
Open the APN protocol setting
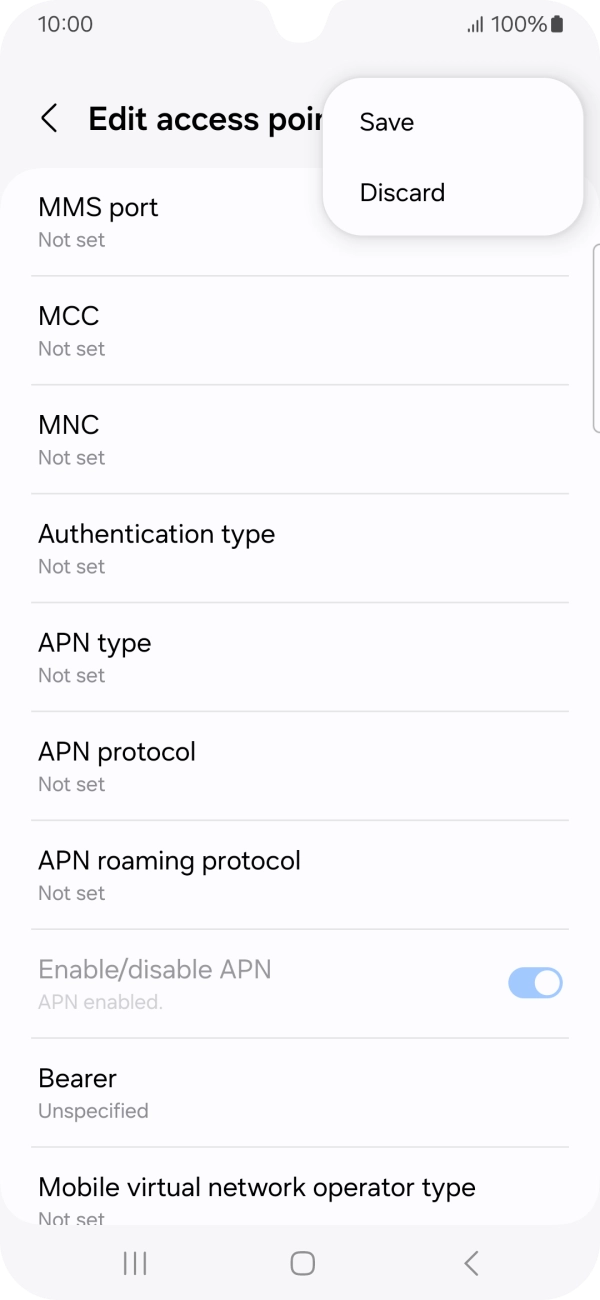pyautogui.click(x=300, y=767)
